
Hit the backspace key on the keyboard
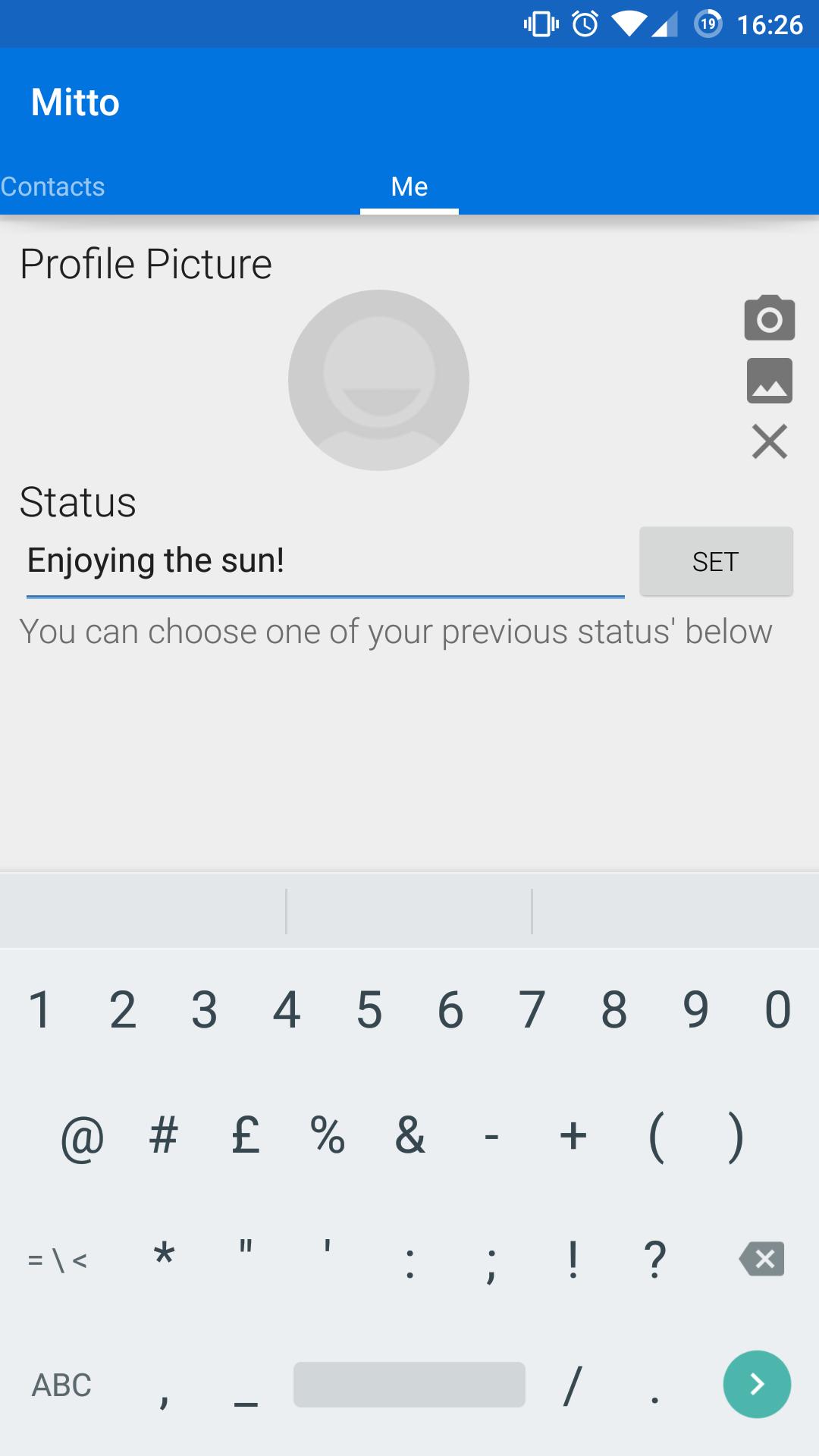762,1260
